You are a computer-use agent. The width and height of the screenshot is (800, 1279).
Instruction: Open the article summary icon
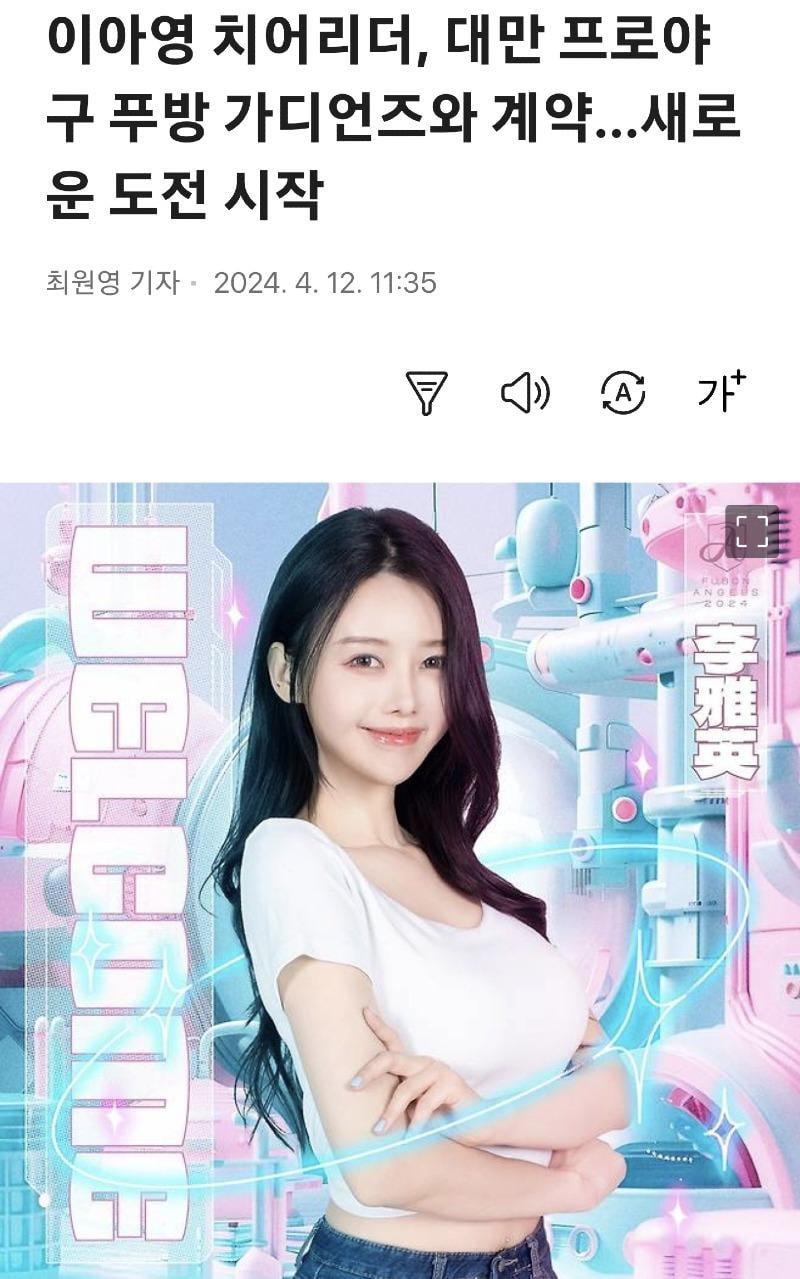point(426,393)
